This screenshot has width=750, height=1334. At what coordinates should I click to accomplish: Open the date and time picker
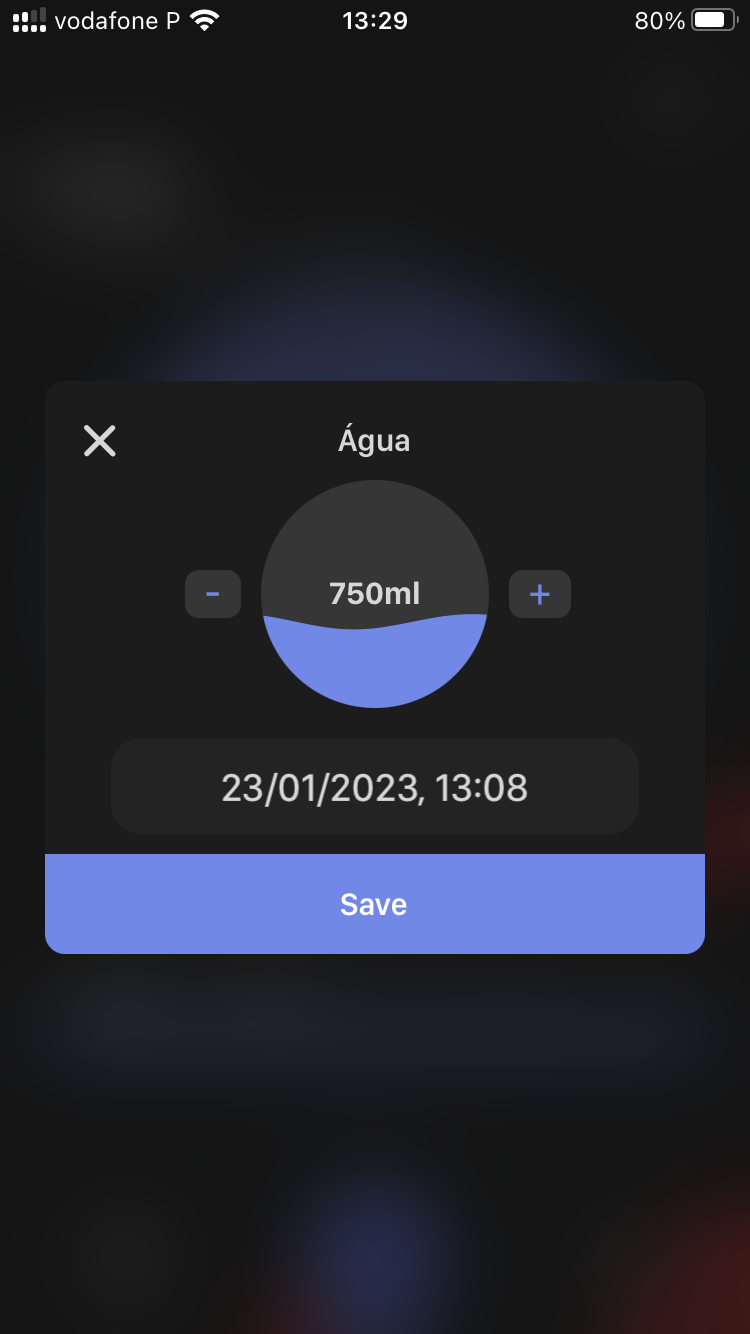tap(375, 787)
